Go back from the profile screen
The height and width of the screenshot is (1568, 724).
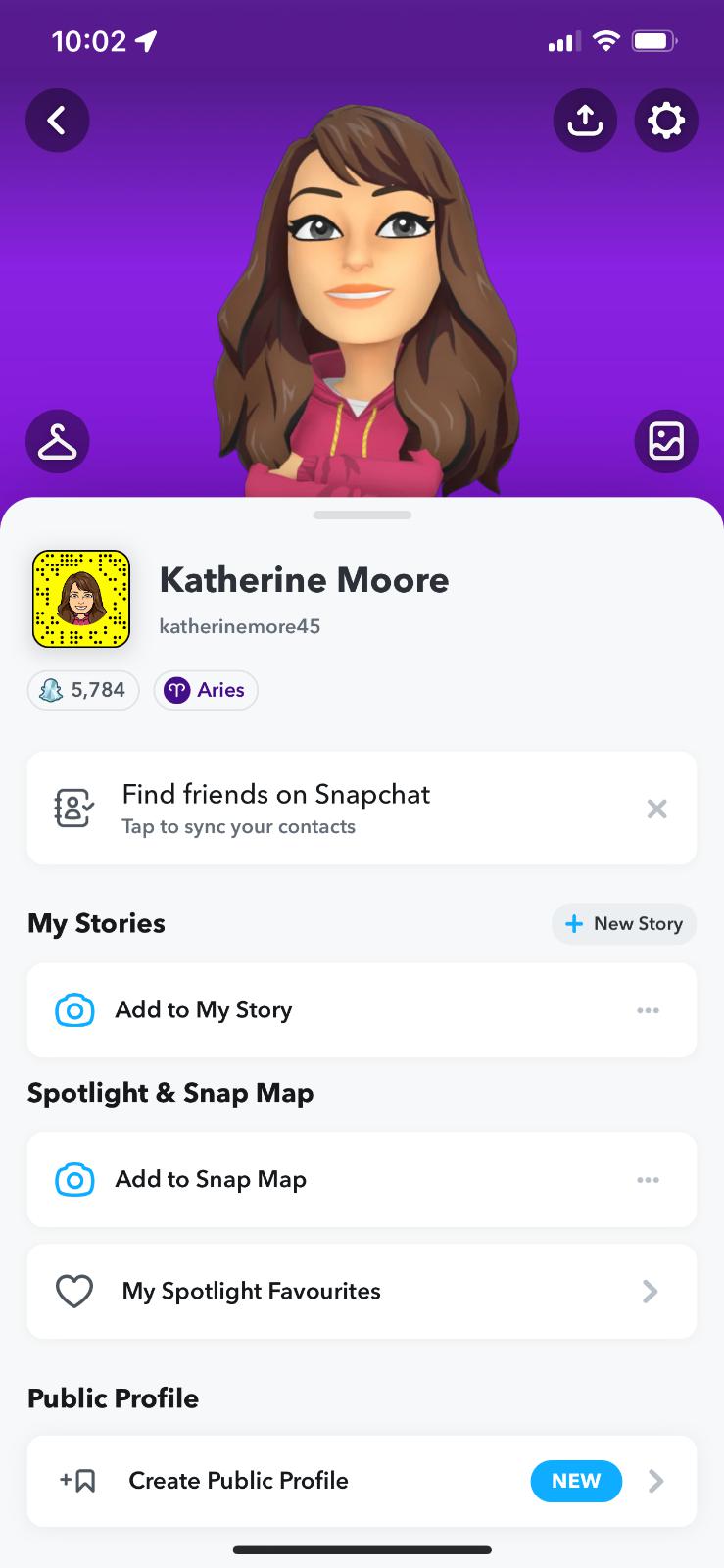pos(58,121)
